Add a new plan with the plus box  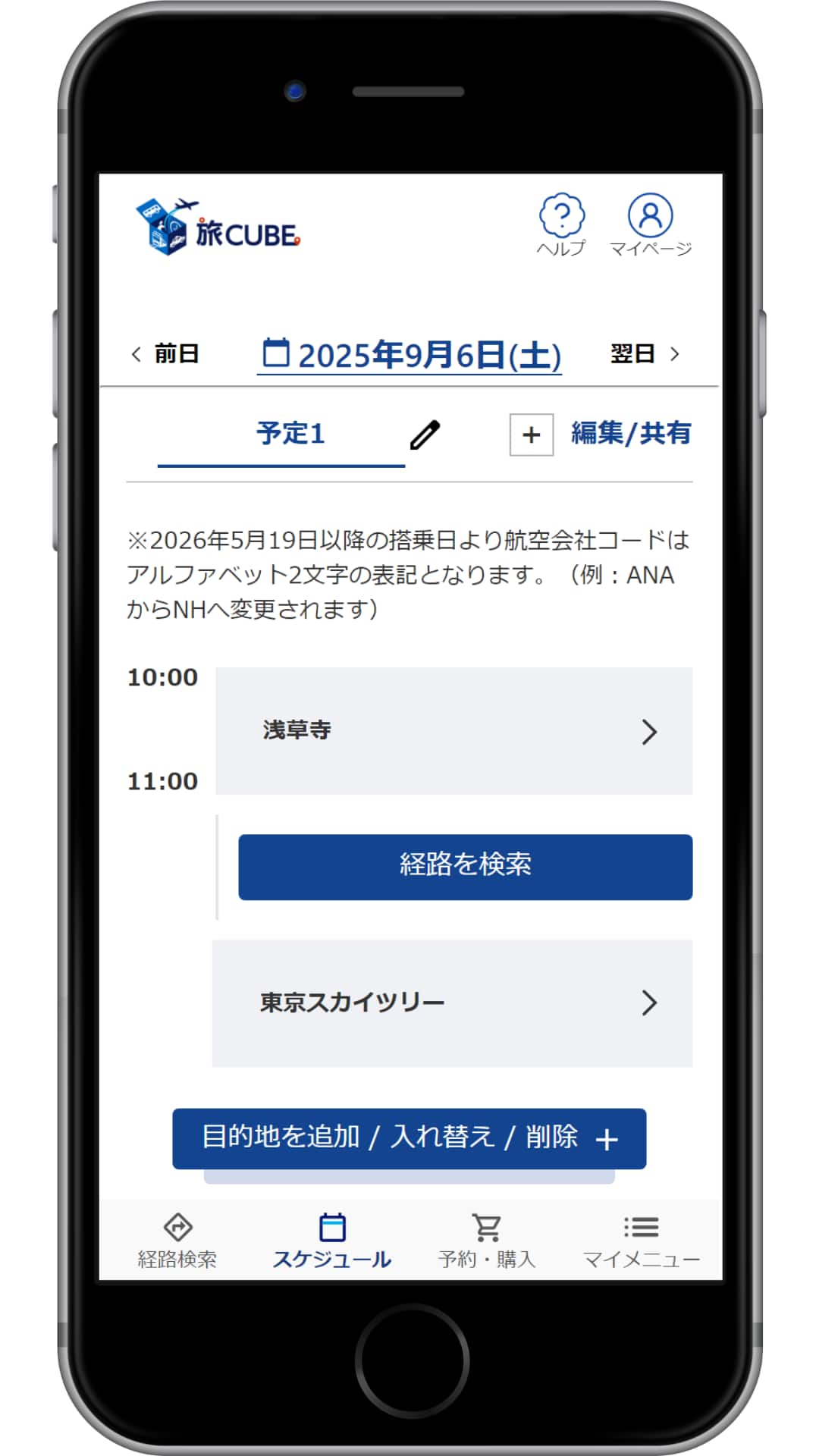531,435
